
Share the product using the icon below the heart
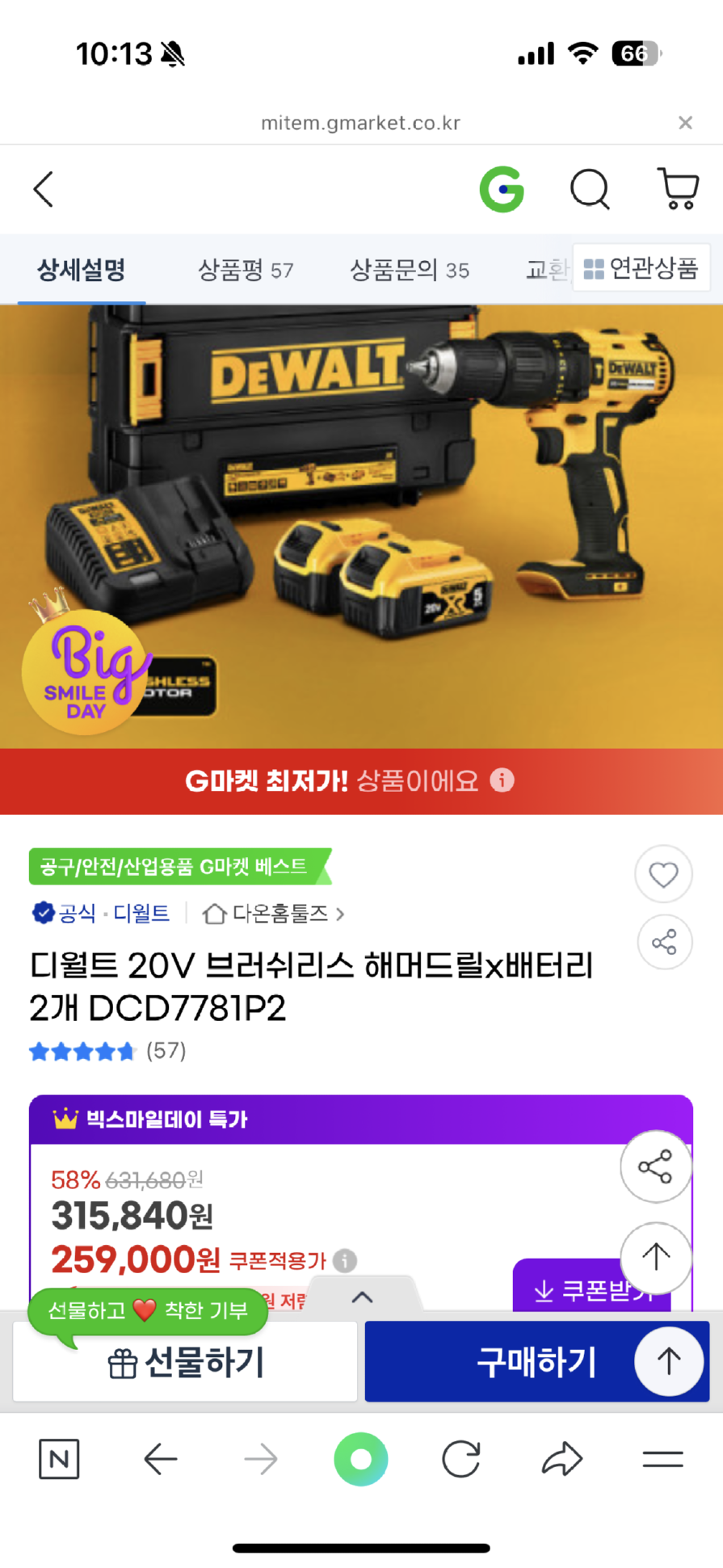[x=664, y=942]
